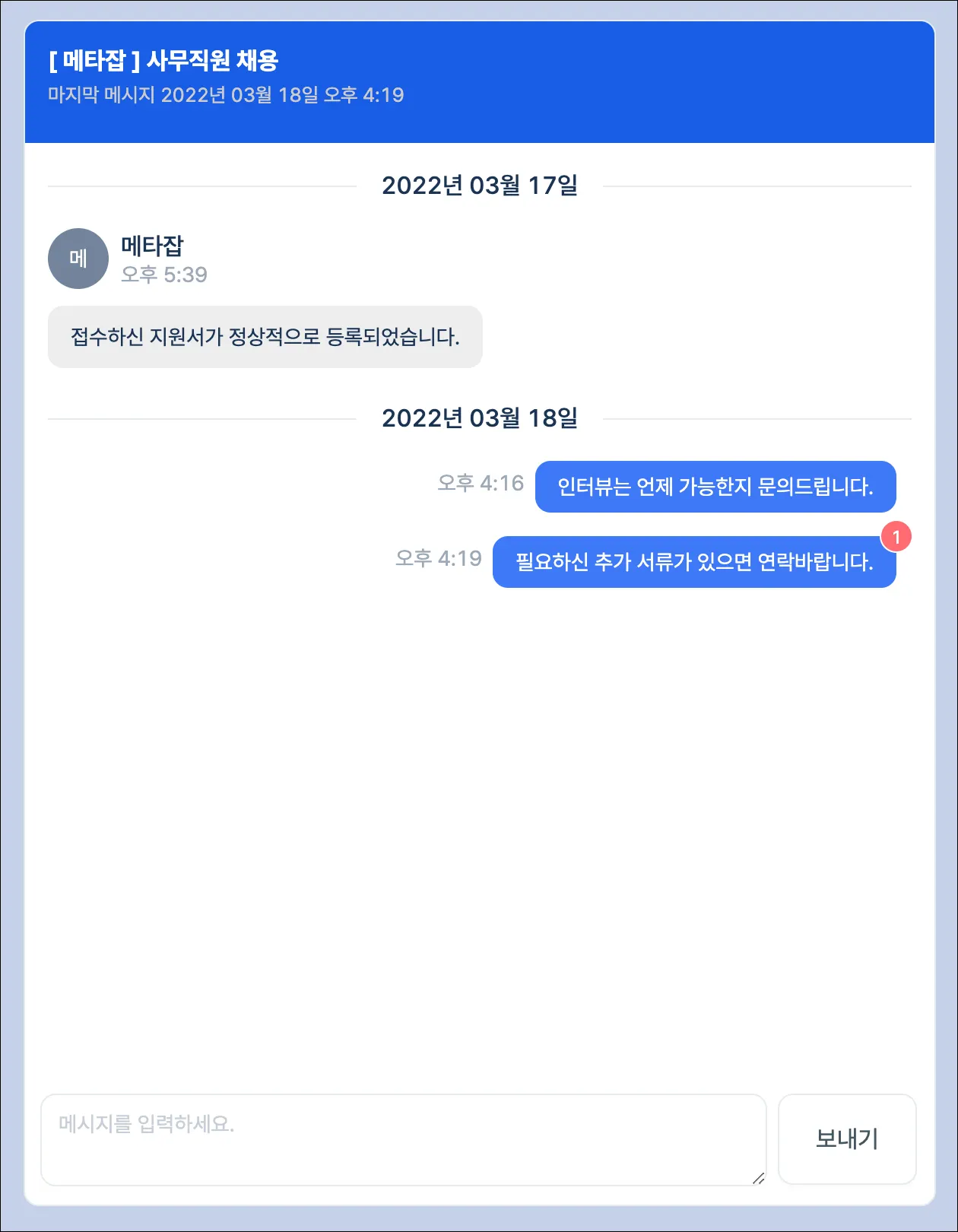Open the 메타잡 sender avatar
Viewport: 958px width, 1232px height.
78,259
